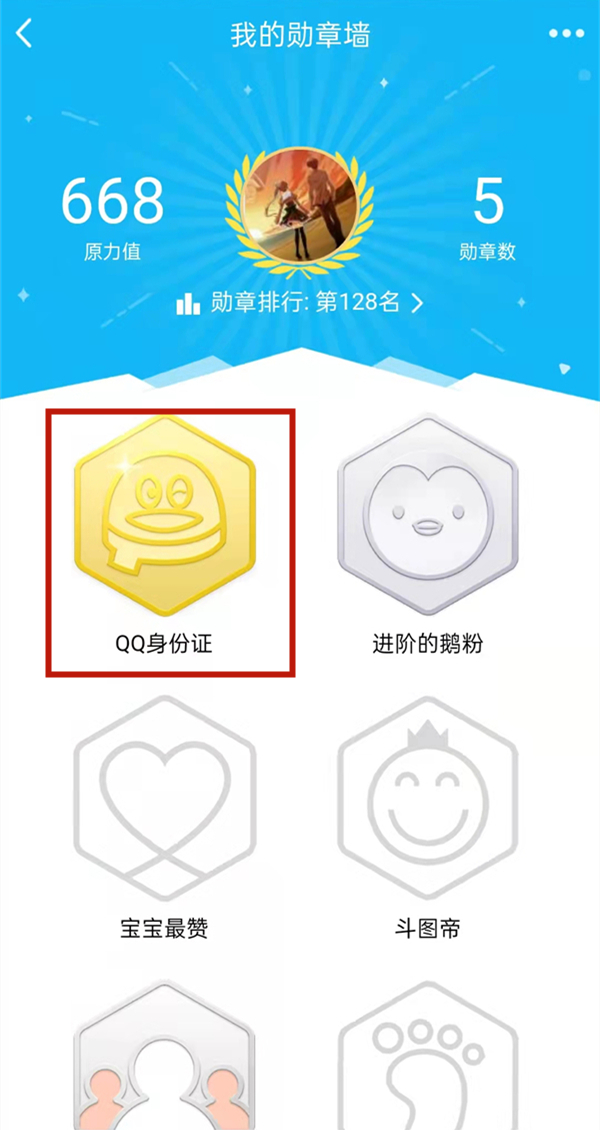Screen dimensions: 600x1130
Task: Open the QQ身份证 gold medal
Action: pyautogui.click(x=166, y=515)
